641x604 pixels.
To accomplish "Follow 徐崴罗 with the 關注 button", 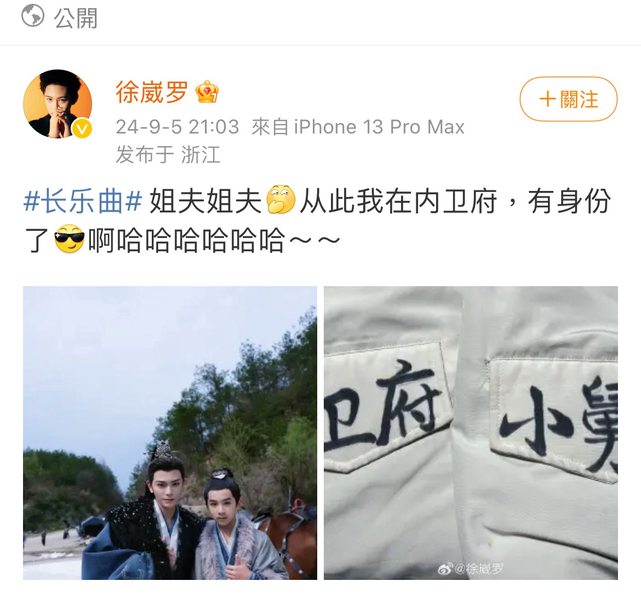I will click(x=568, y=99).
